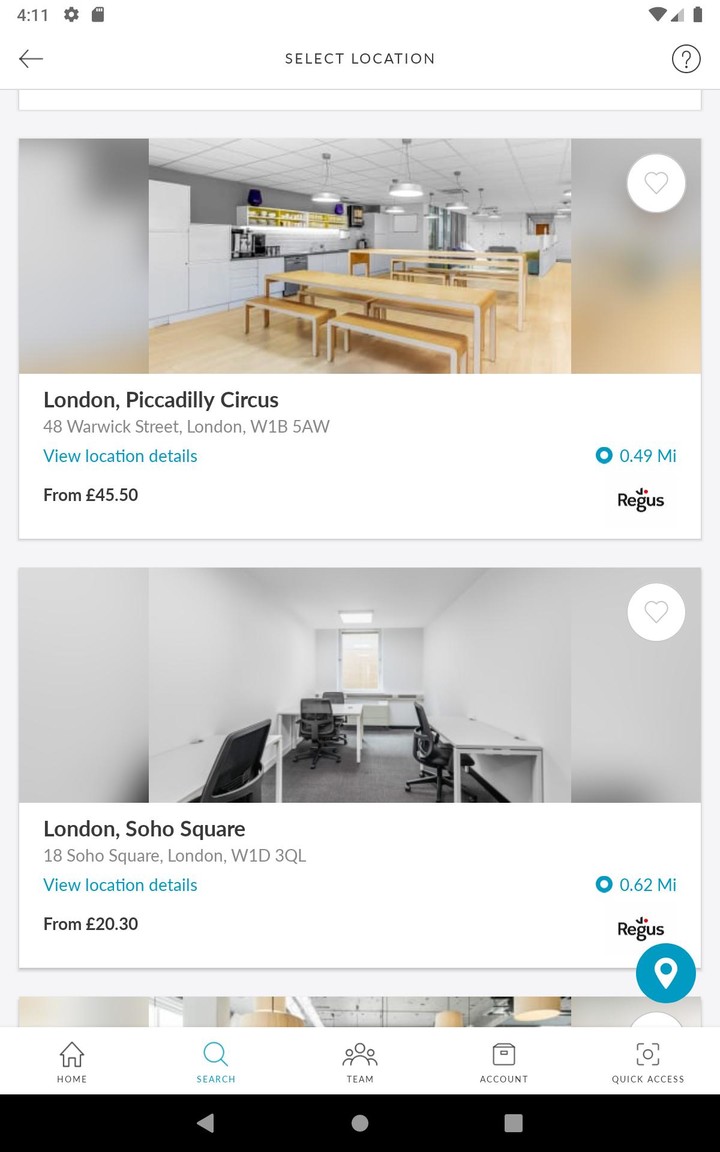Open the Quick Access tab
720x1152 pixels.
648,1062
